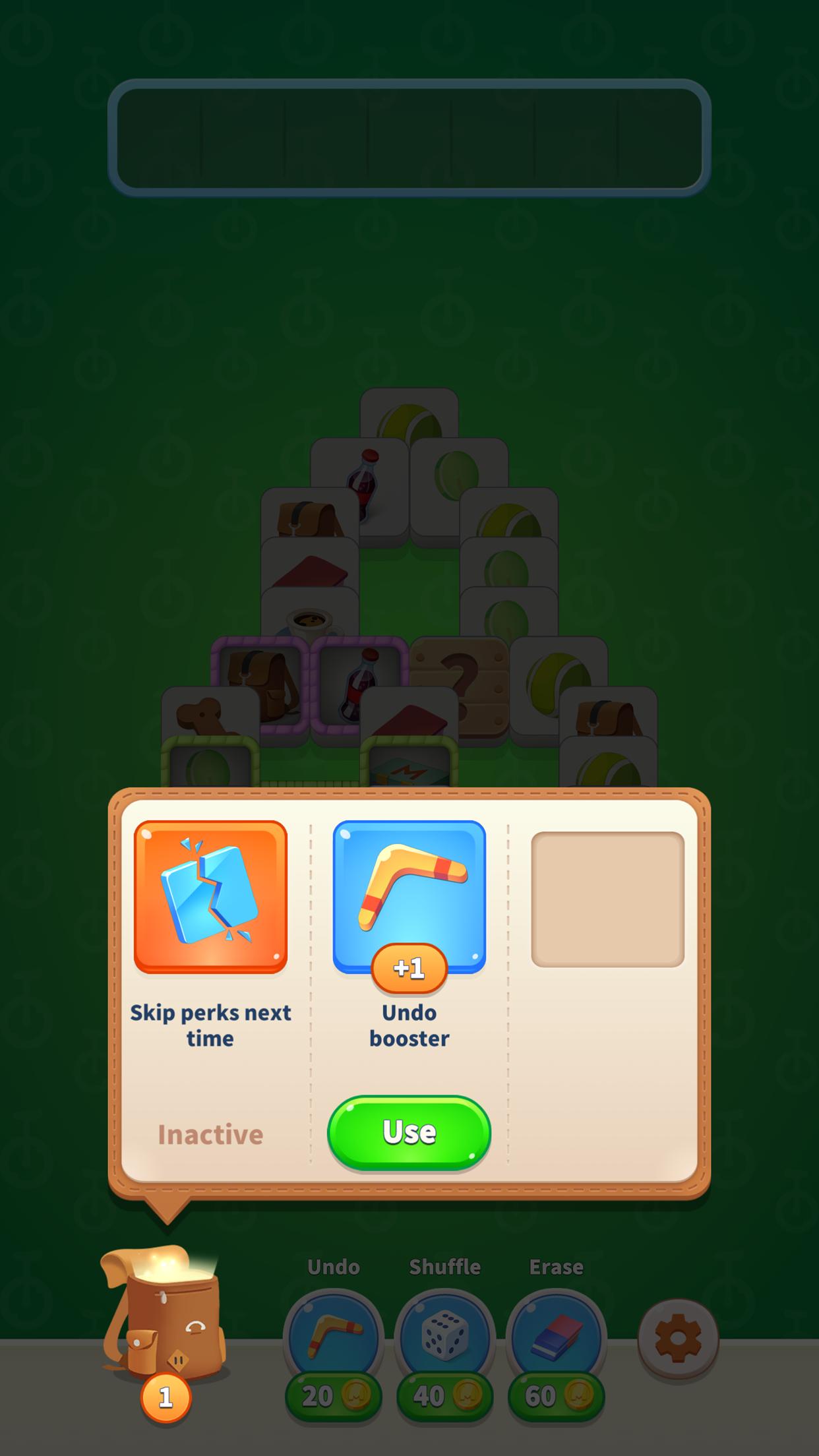Use the Undo booster perk

(409, 1132)
